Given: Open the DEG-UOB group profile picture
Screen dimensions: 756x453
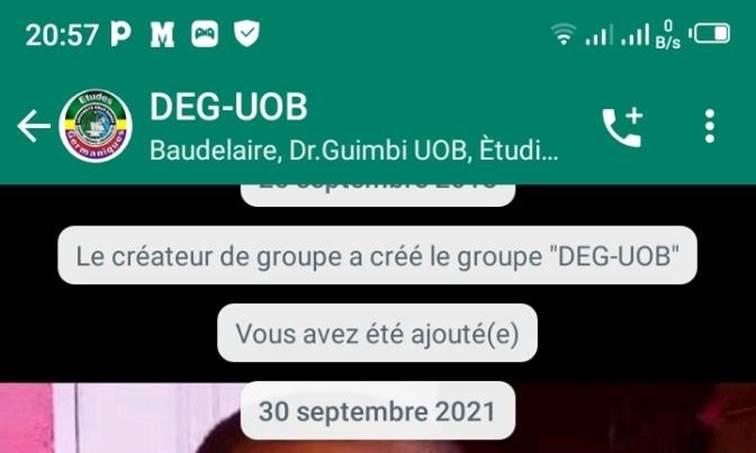Looking at the screenshot, I should coord(95,126).
